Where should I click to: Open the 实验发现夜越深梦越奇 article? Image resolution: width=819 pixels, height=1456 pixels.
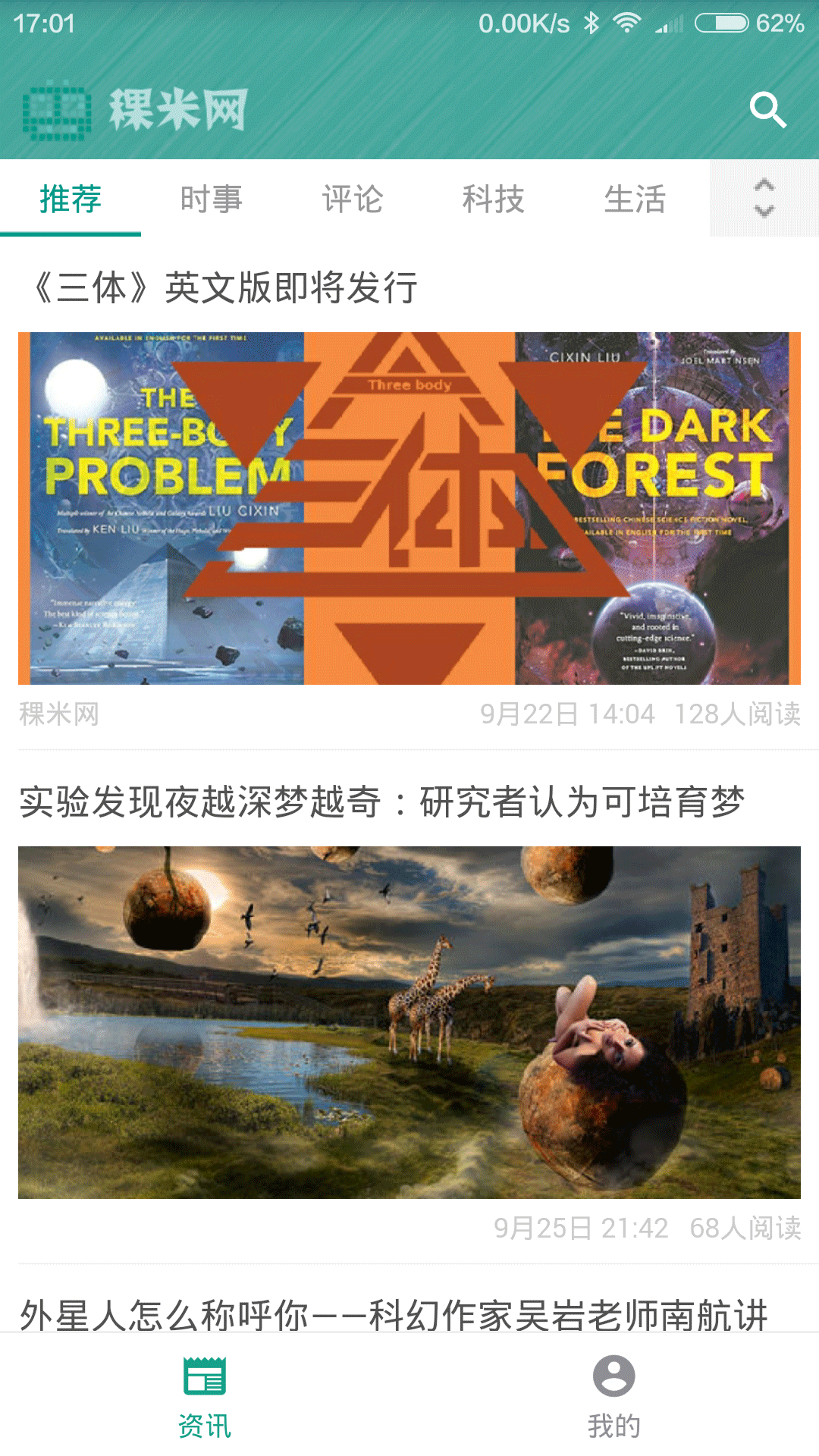click(x=382, y=802)
